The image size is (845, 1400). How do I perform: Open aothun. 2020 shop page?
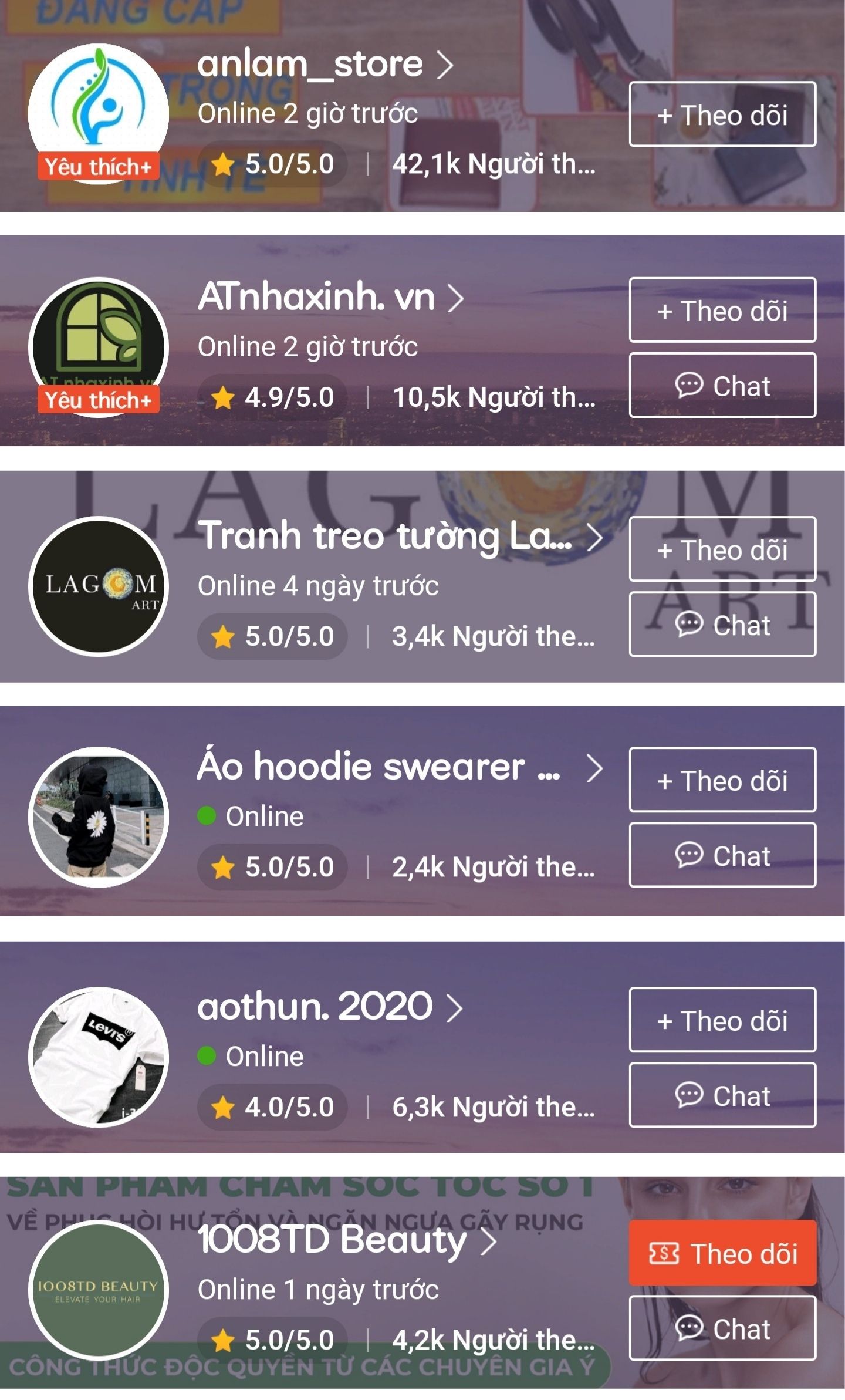(329, 1007)
